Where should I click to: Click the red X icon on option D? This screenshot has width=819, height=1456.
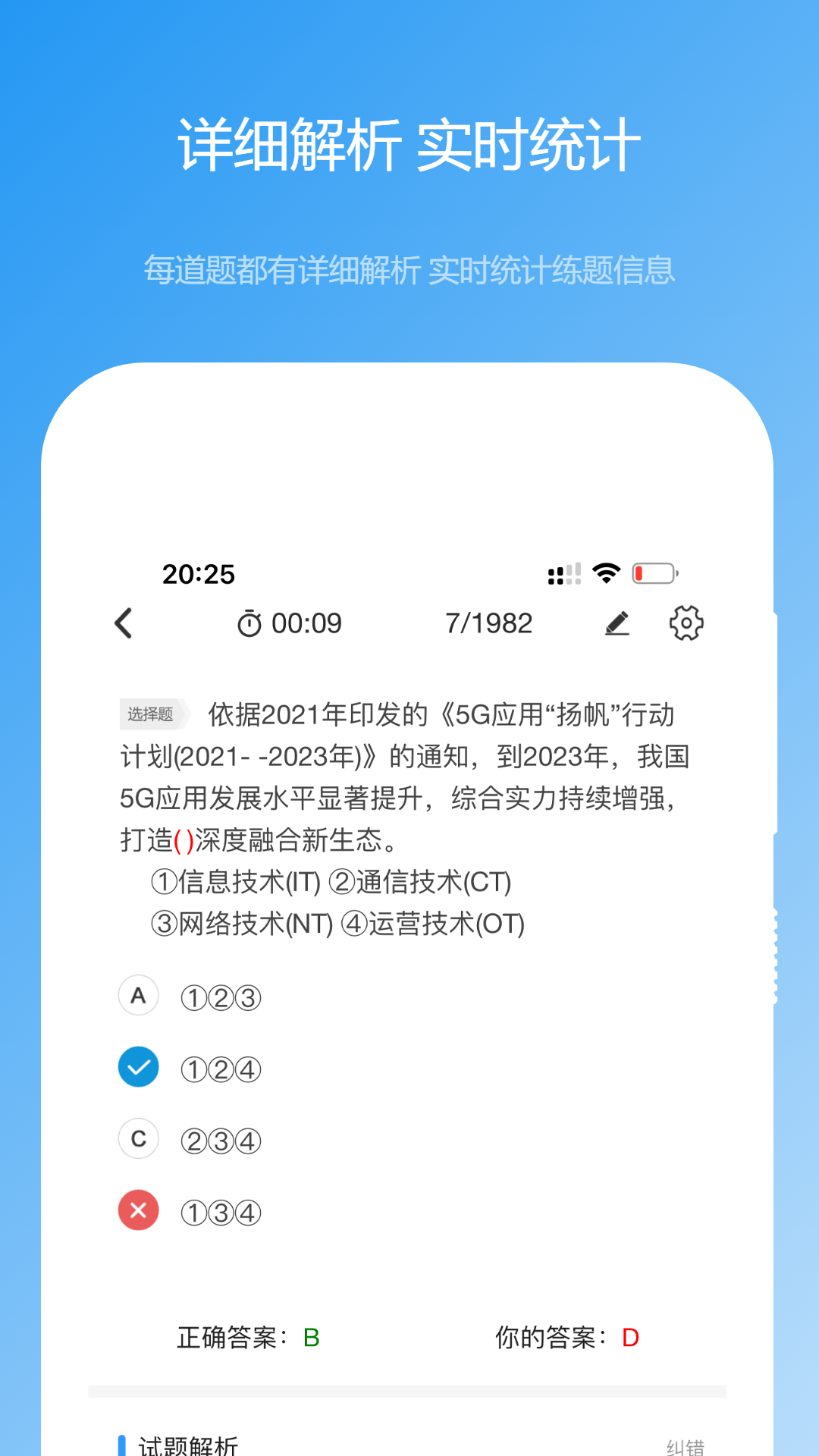coord(138,1211)
